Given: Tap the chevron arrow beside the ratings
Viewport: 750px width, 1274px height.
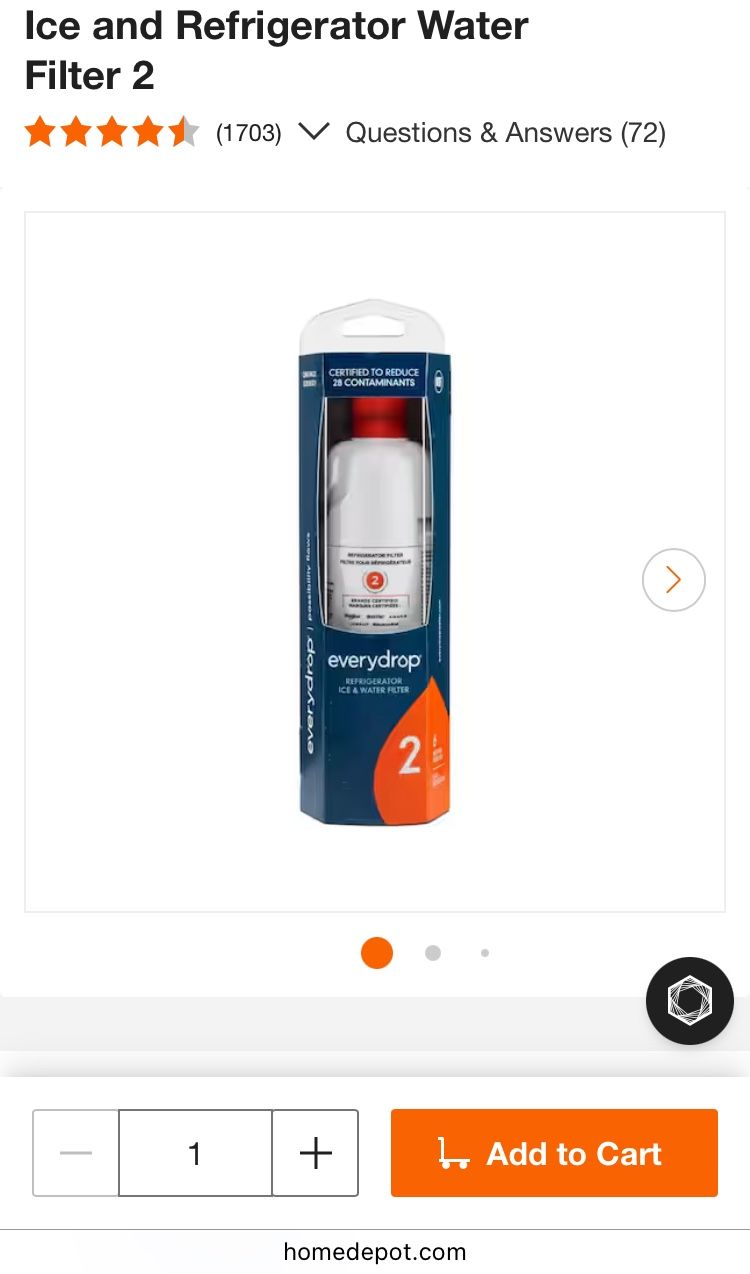Looking at the screenshot, I should pyautogui.click(x=315, y=132).
